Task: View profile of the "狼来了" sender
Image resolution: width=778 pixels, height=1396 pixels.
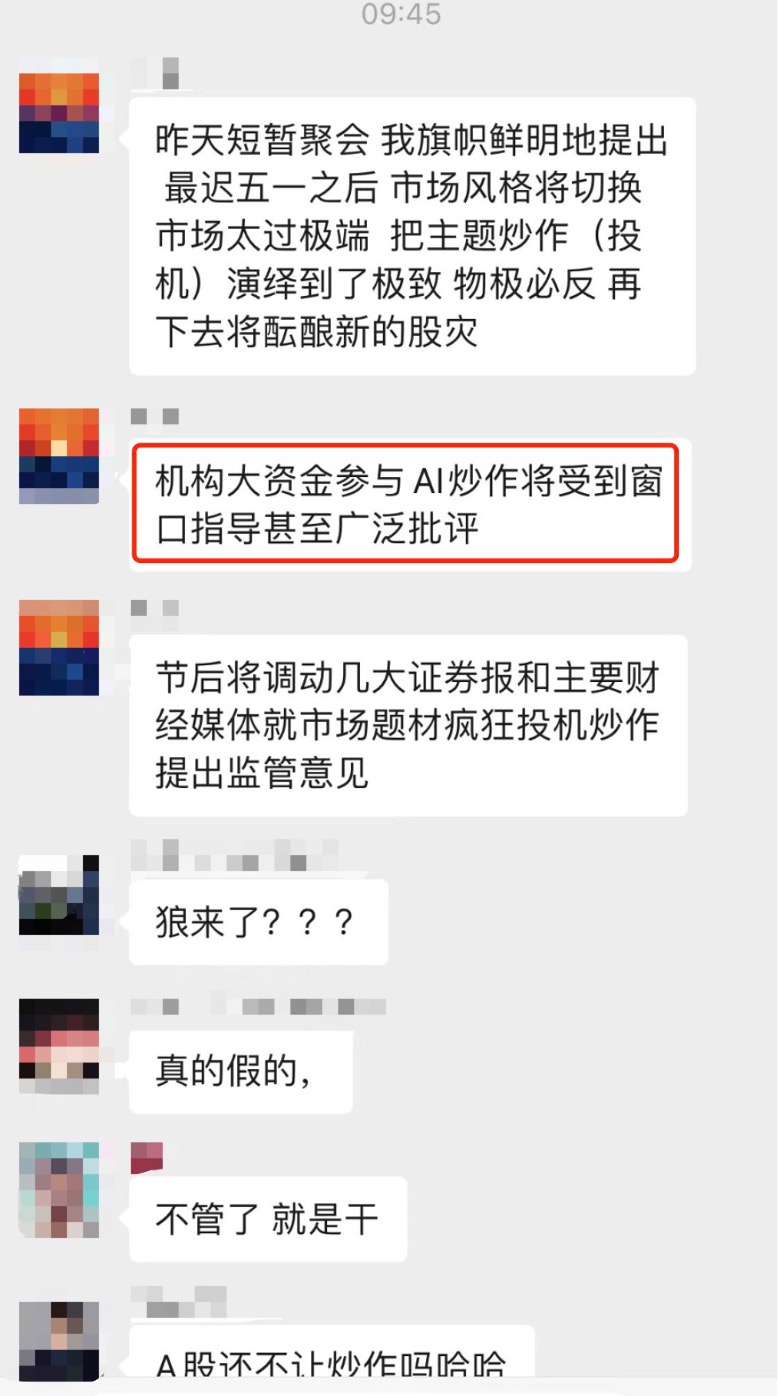Action: (59, 894)
